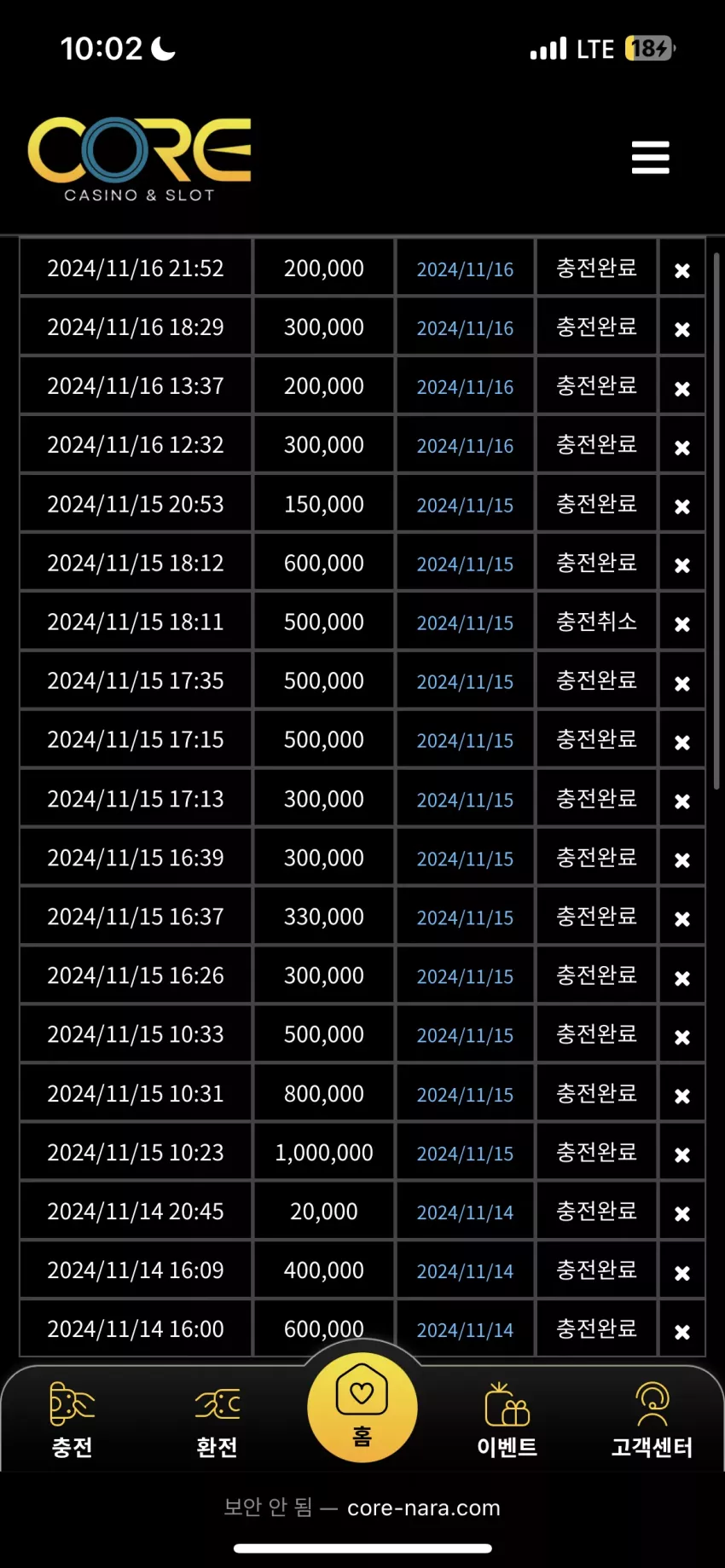Remove the 2024/11/15 10:31 800,000 entry

[682, 1096]
